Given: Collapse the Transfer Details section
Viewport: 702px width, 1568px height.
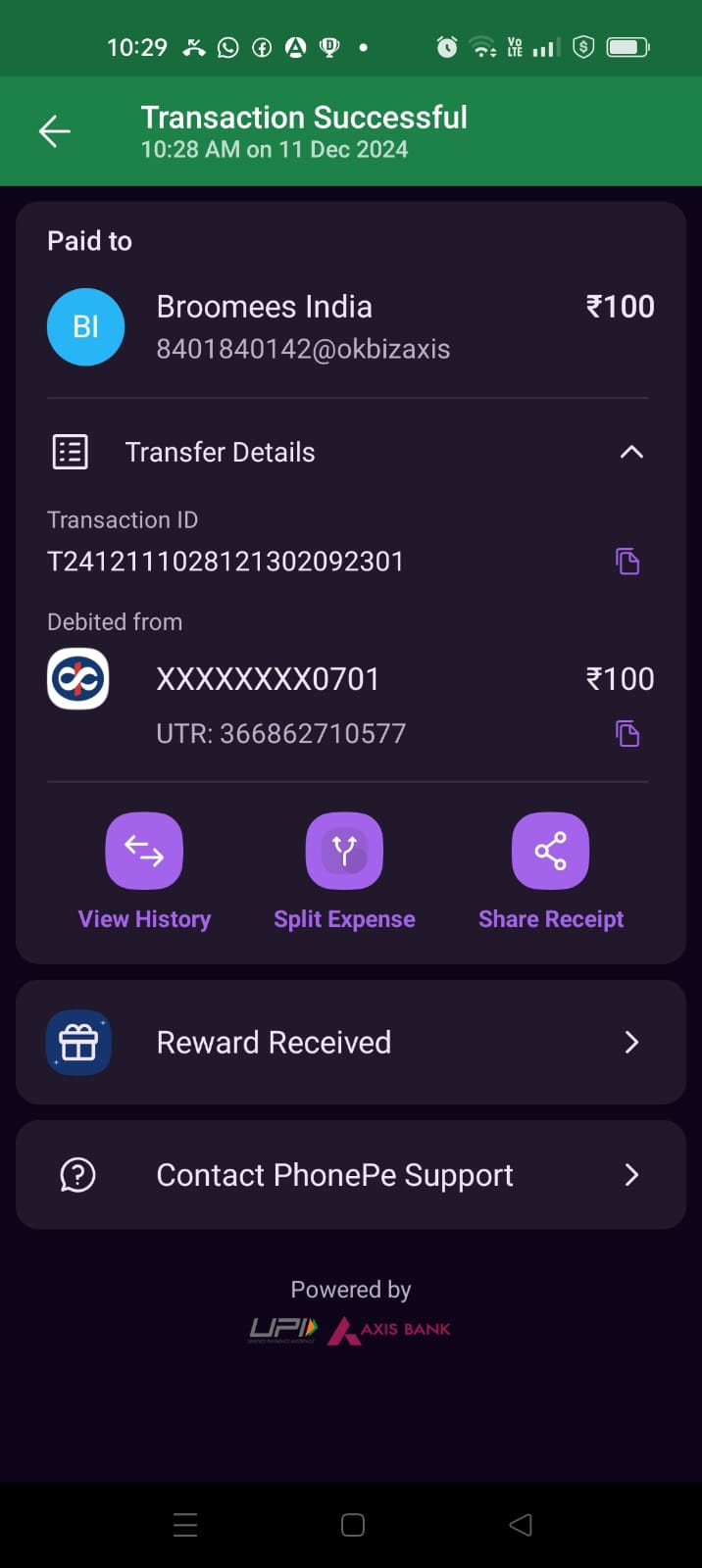Looking at the screenshot, I should click(x=631, y=452).
